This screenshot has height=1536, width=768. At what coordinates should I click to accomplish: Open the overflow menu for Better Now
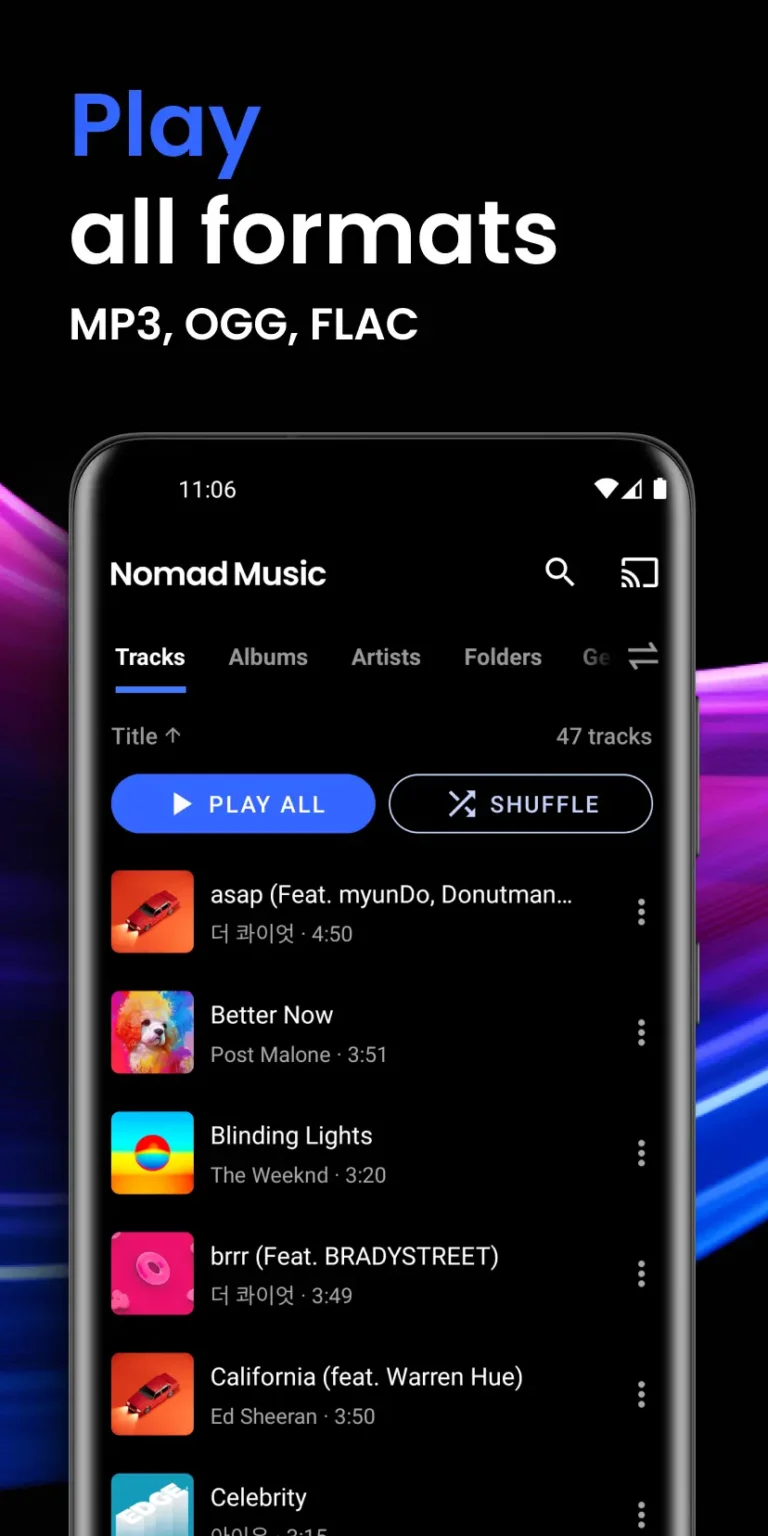pos(641,1033)
